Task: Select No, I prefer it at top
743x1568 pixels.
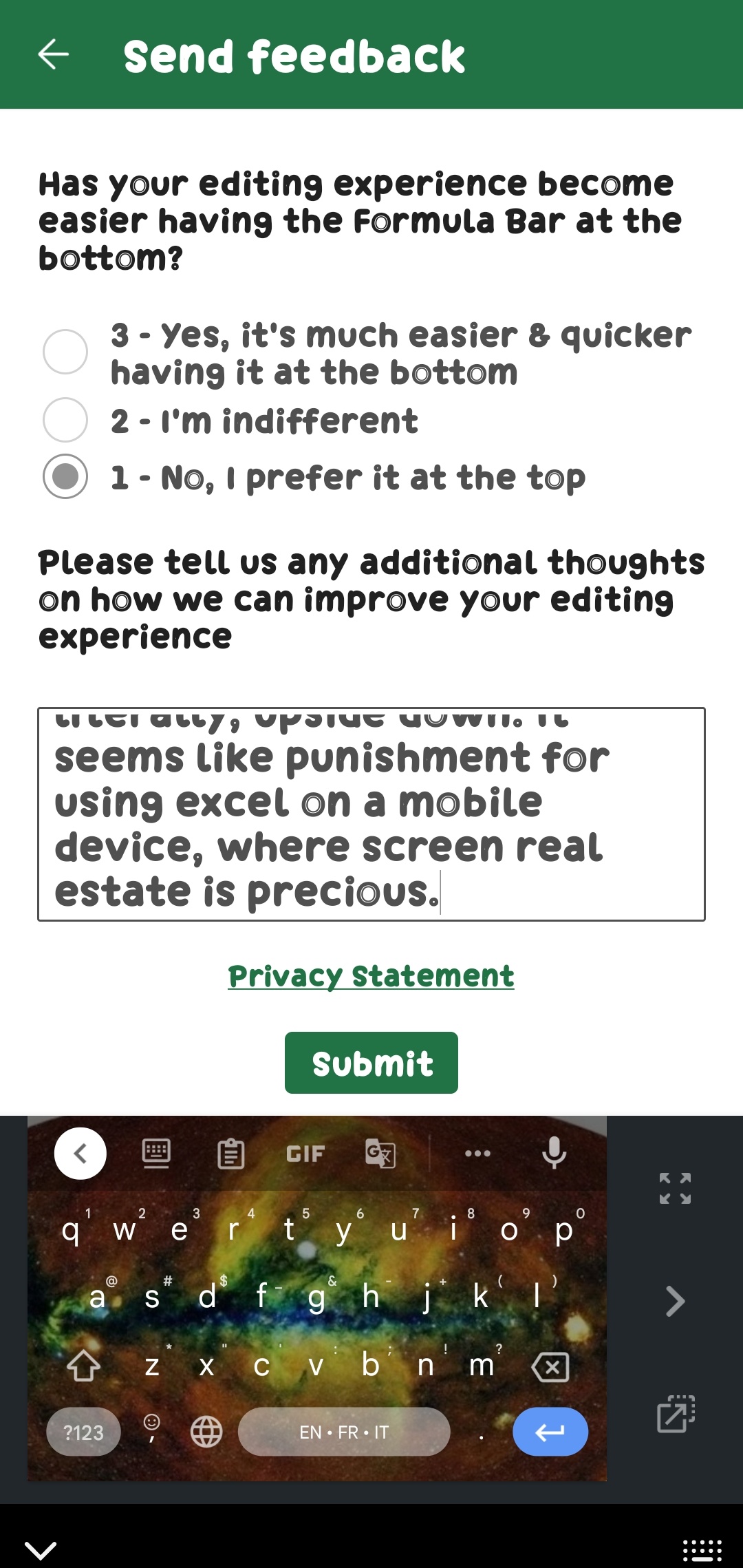Action: click(65, 476)
